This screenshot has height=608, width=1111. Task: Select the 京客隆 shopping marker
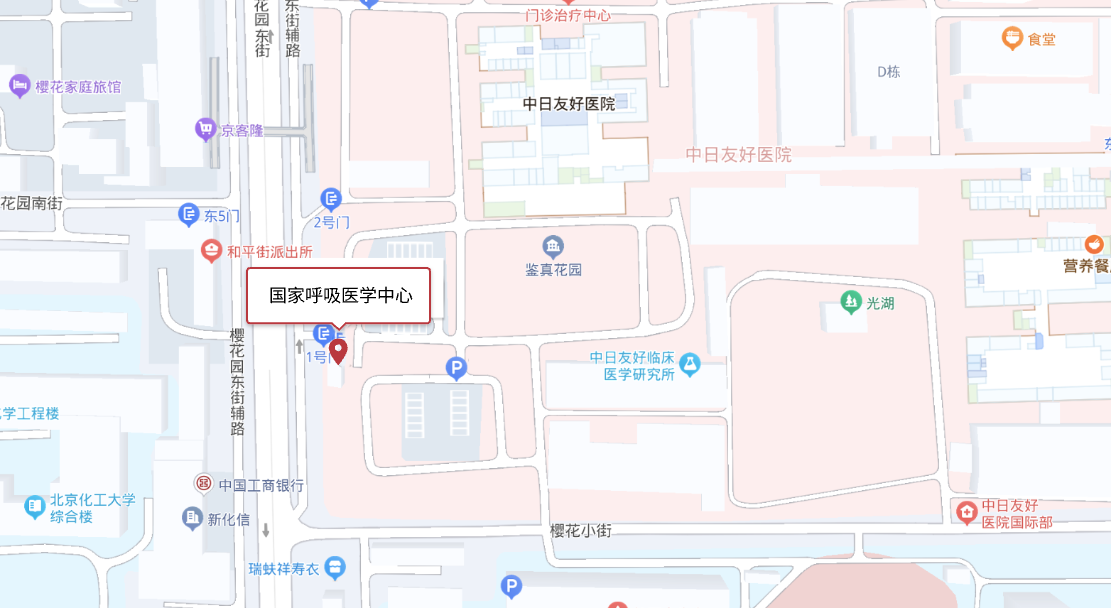coord(205,129)
